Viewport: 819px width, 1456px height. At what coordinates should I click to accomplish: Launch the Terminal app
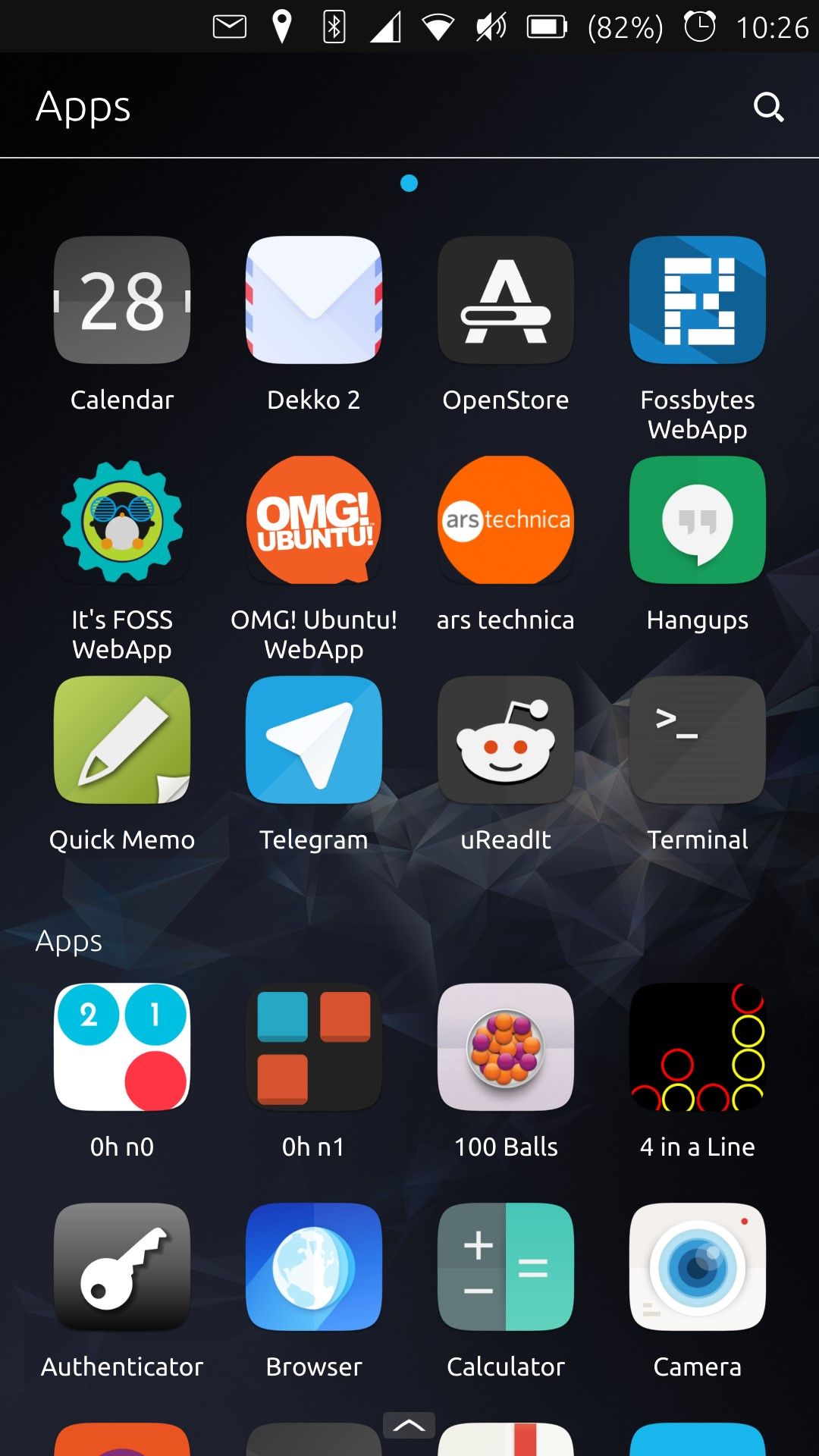(698, 740)
